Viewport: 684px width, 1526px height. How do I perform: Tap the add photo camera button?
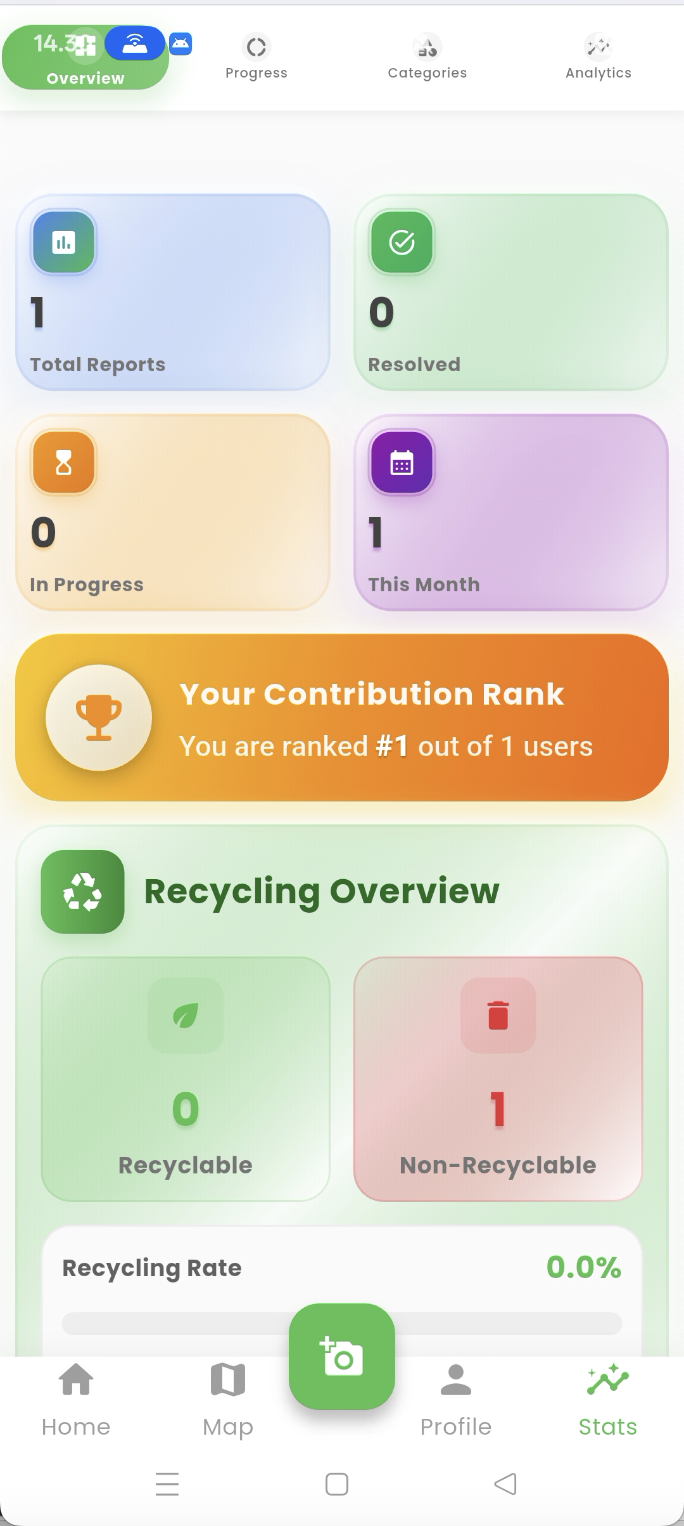342,1357
